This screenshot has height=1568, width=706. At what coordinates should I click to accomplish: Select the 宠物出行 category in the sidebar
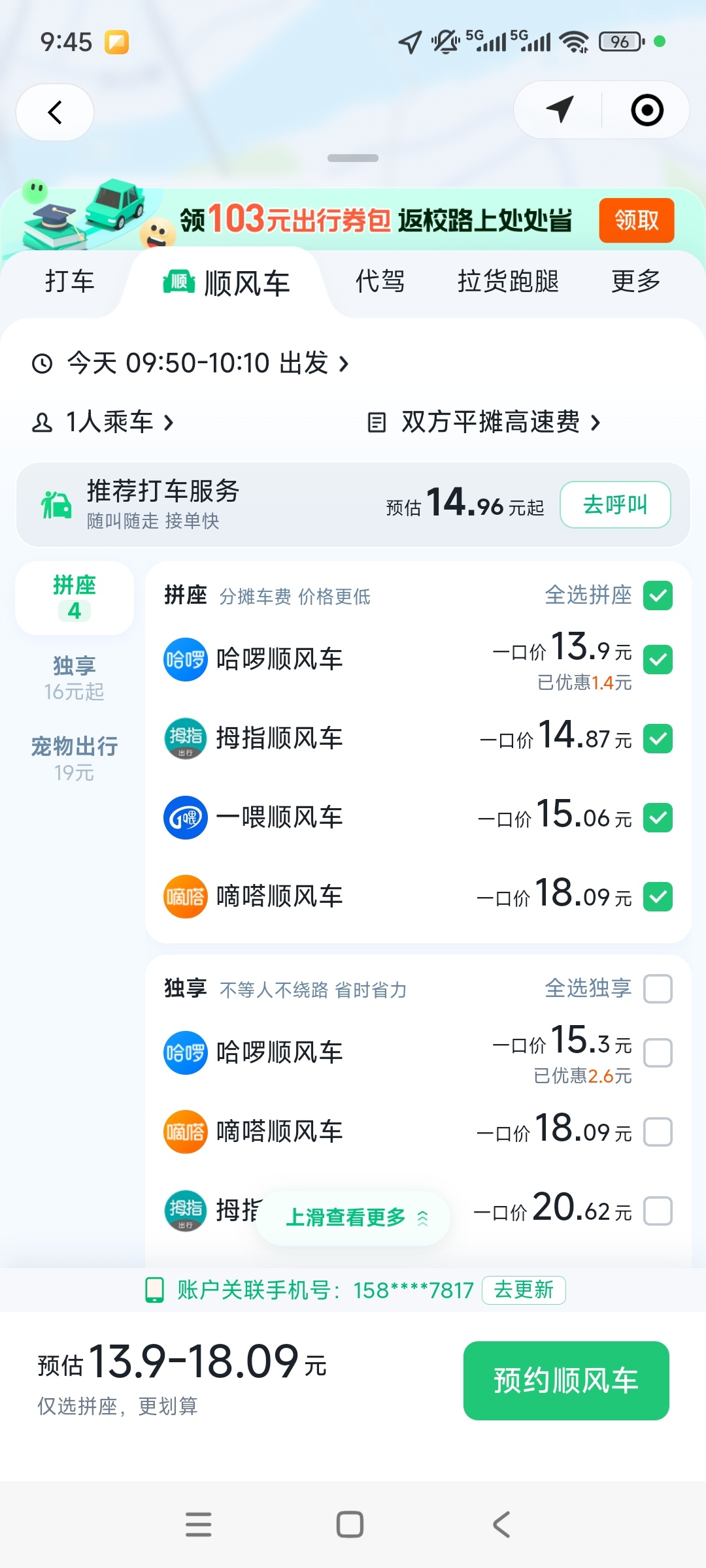pos(75,758)
